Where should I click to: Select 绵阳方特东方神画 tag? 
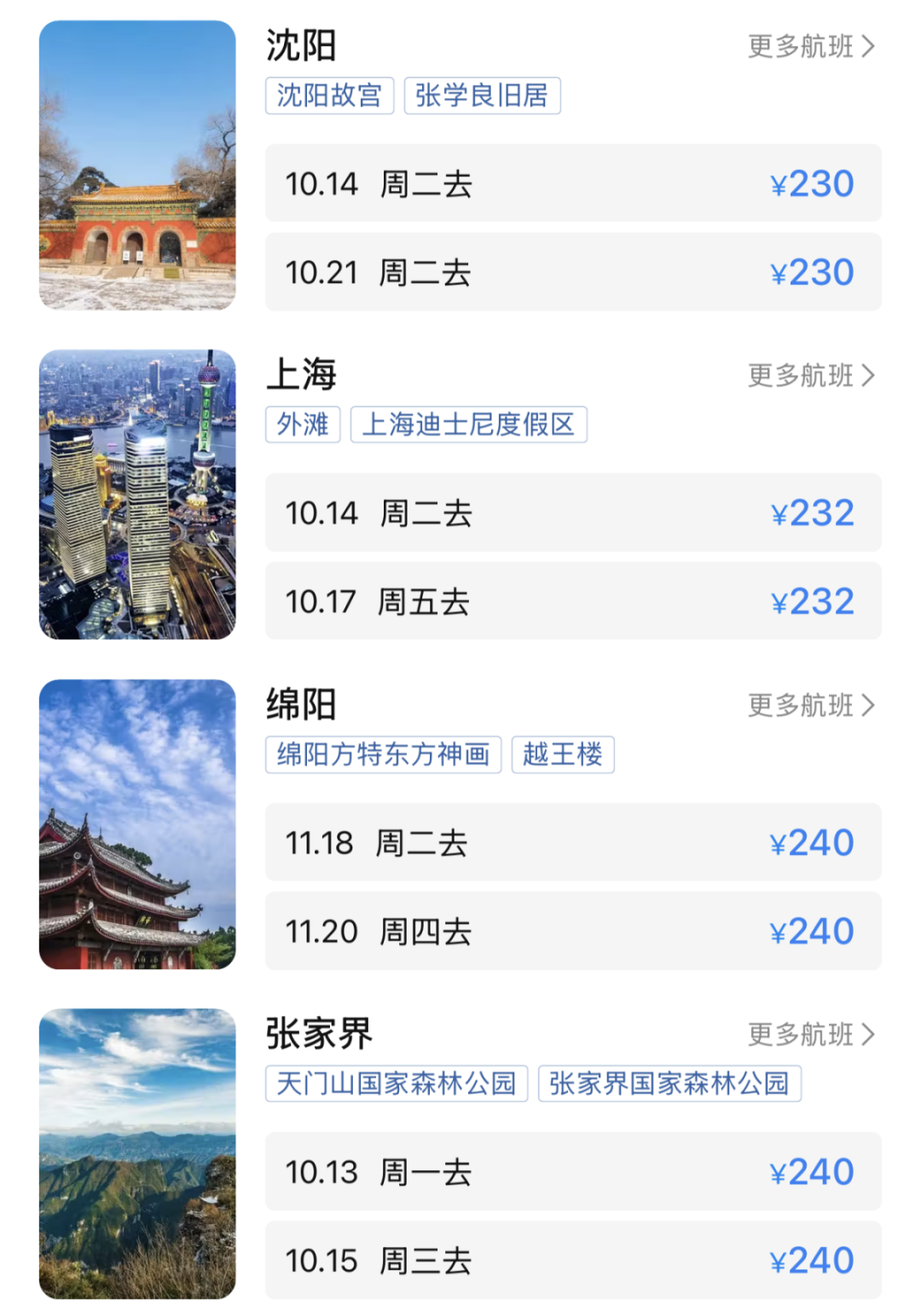pos(382,754)
